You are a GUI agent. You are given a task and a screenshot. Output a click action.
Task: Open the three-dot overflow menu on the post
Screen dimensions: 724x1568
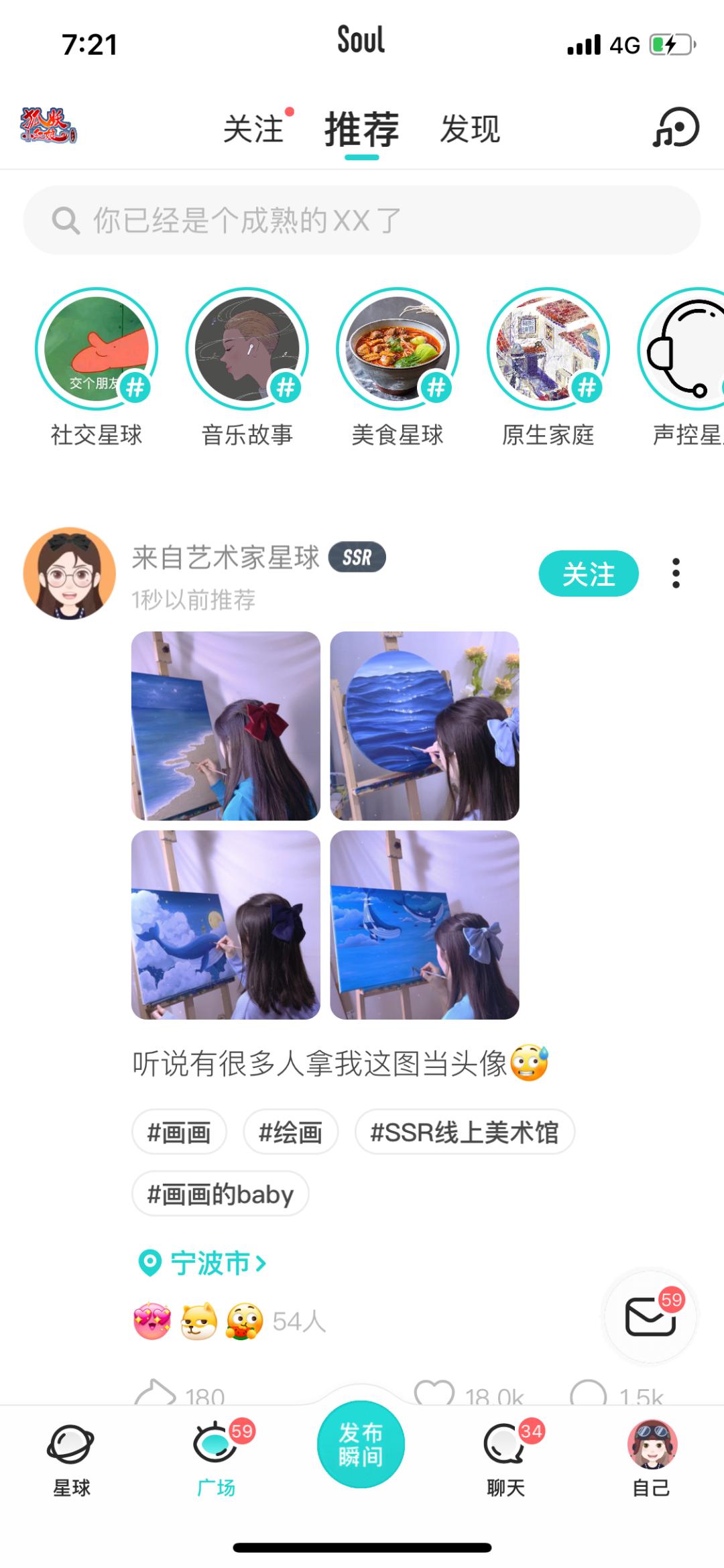(x=676, y=574)
